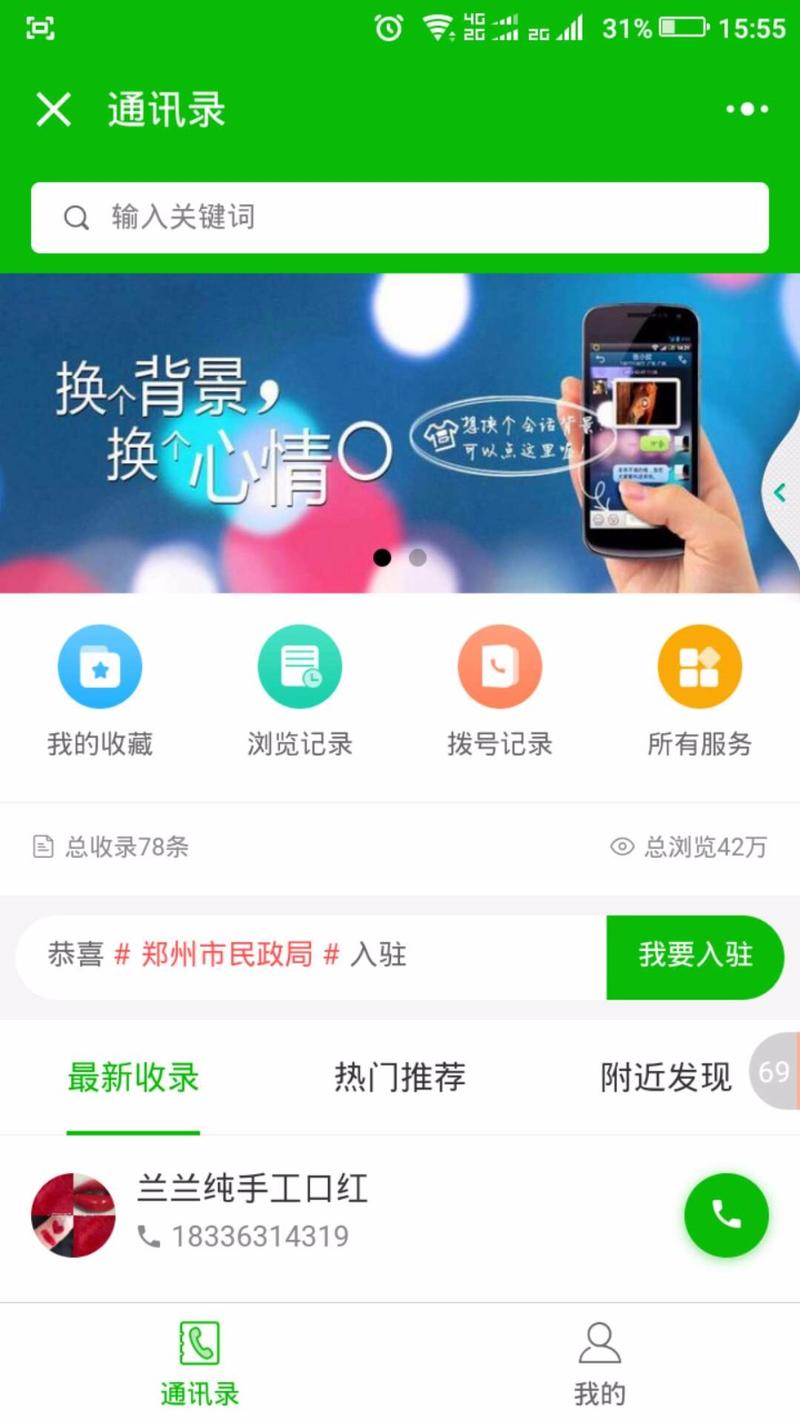Switch to 附近发现 tab

(666, 1078)
